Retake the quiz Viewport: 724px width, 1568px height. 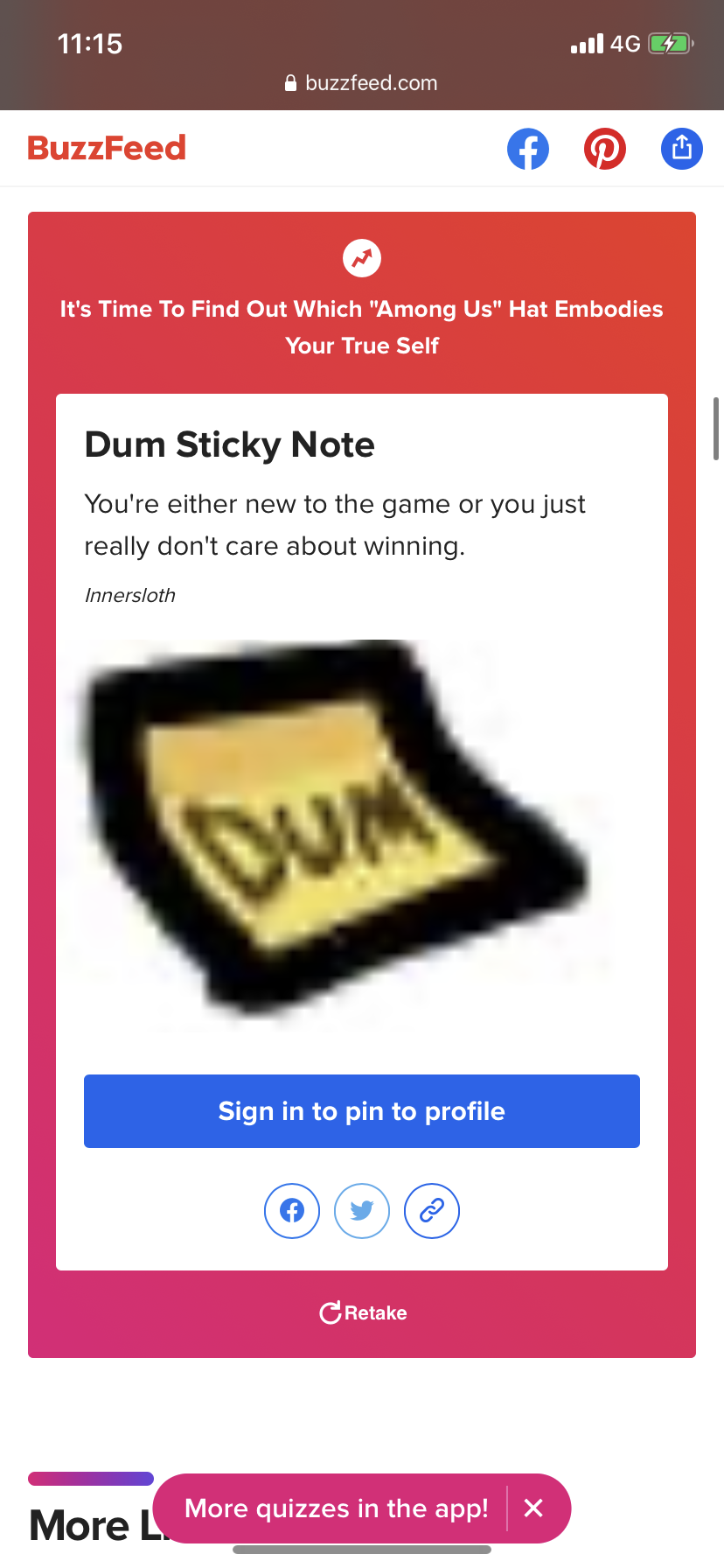point(363,1312)
